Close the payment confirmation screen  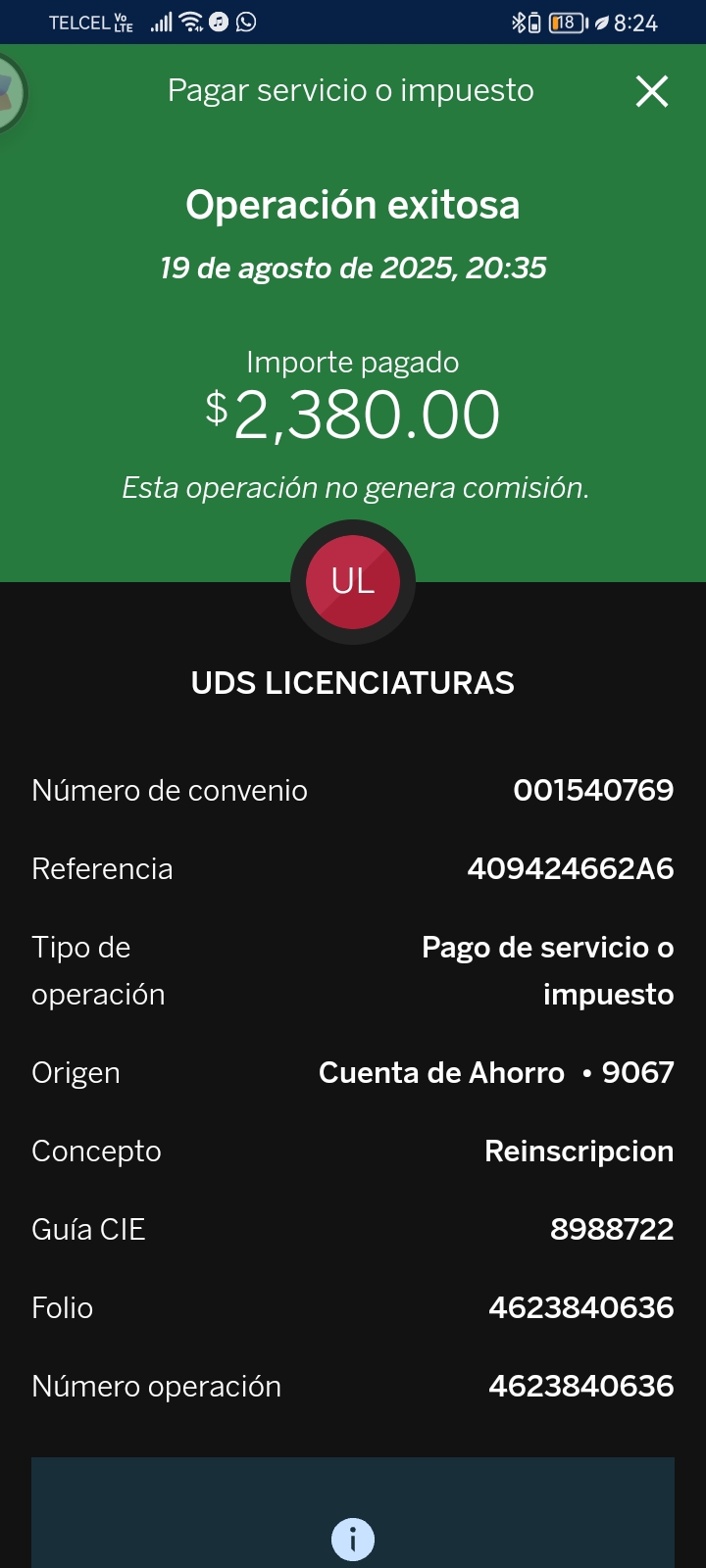coord(652,91)
